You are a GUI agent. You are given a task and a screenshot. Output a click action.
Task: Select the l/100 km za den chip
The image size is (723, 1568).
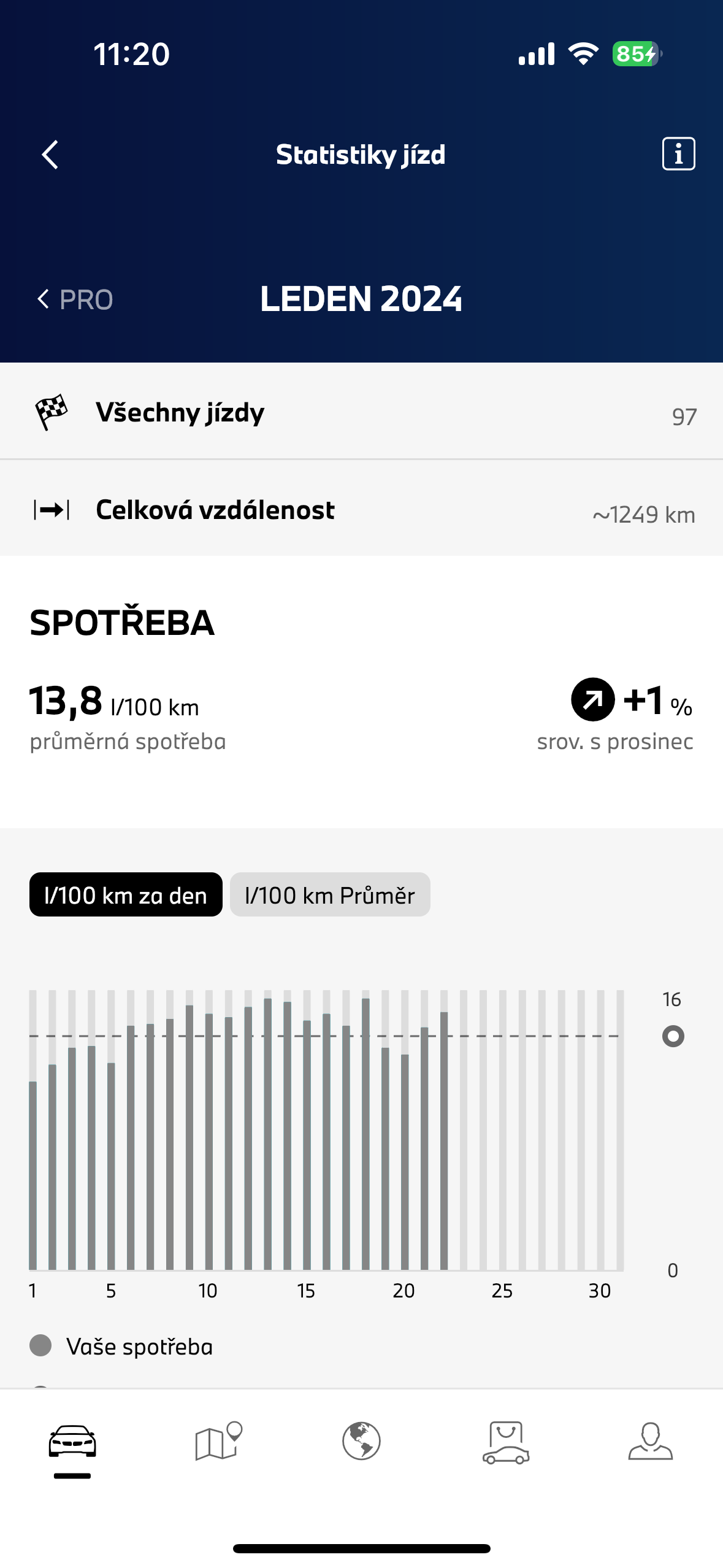[126, 894]
